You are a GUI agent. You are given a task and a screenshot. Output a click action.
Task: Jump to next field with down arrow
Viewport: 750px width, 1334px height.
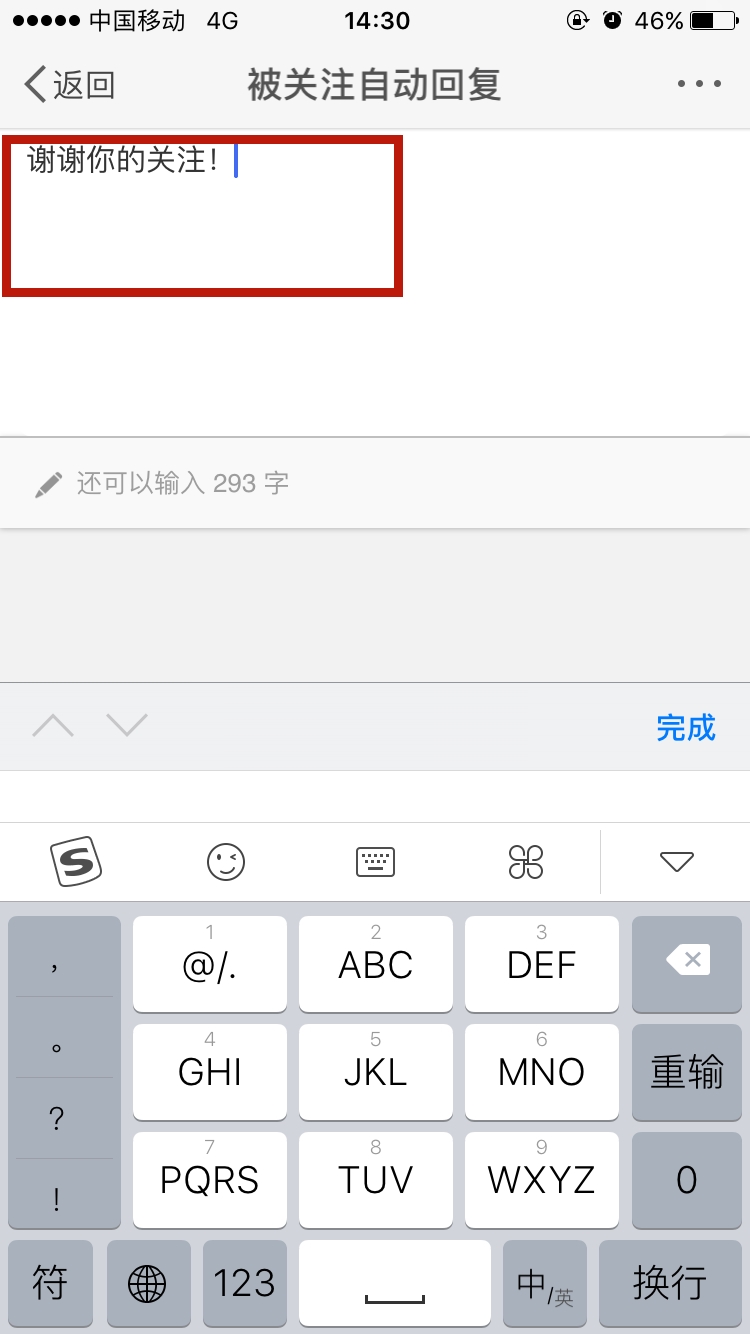(x=127, y=726)
